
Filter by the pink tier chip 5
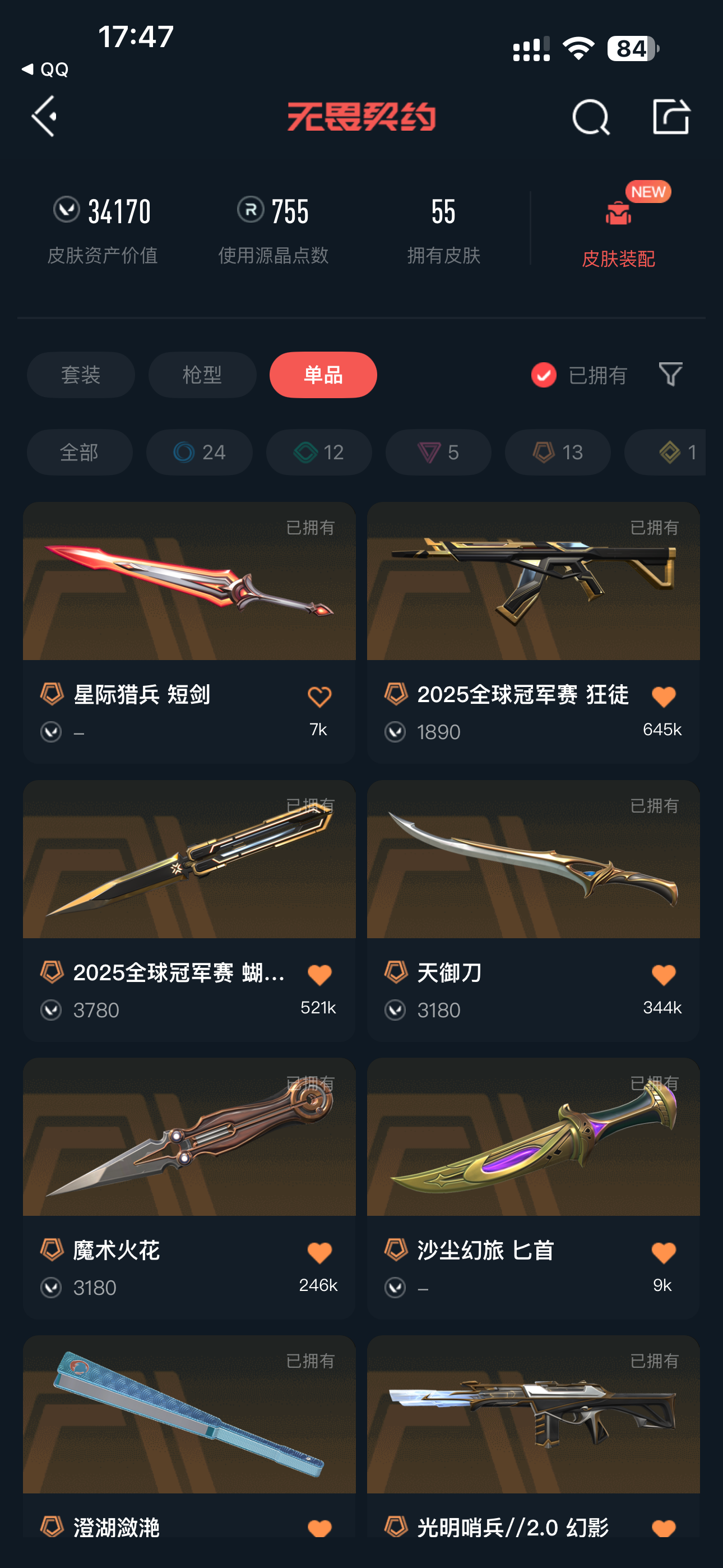point(438,452)
